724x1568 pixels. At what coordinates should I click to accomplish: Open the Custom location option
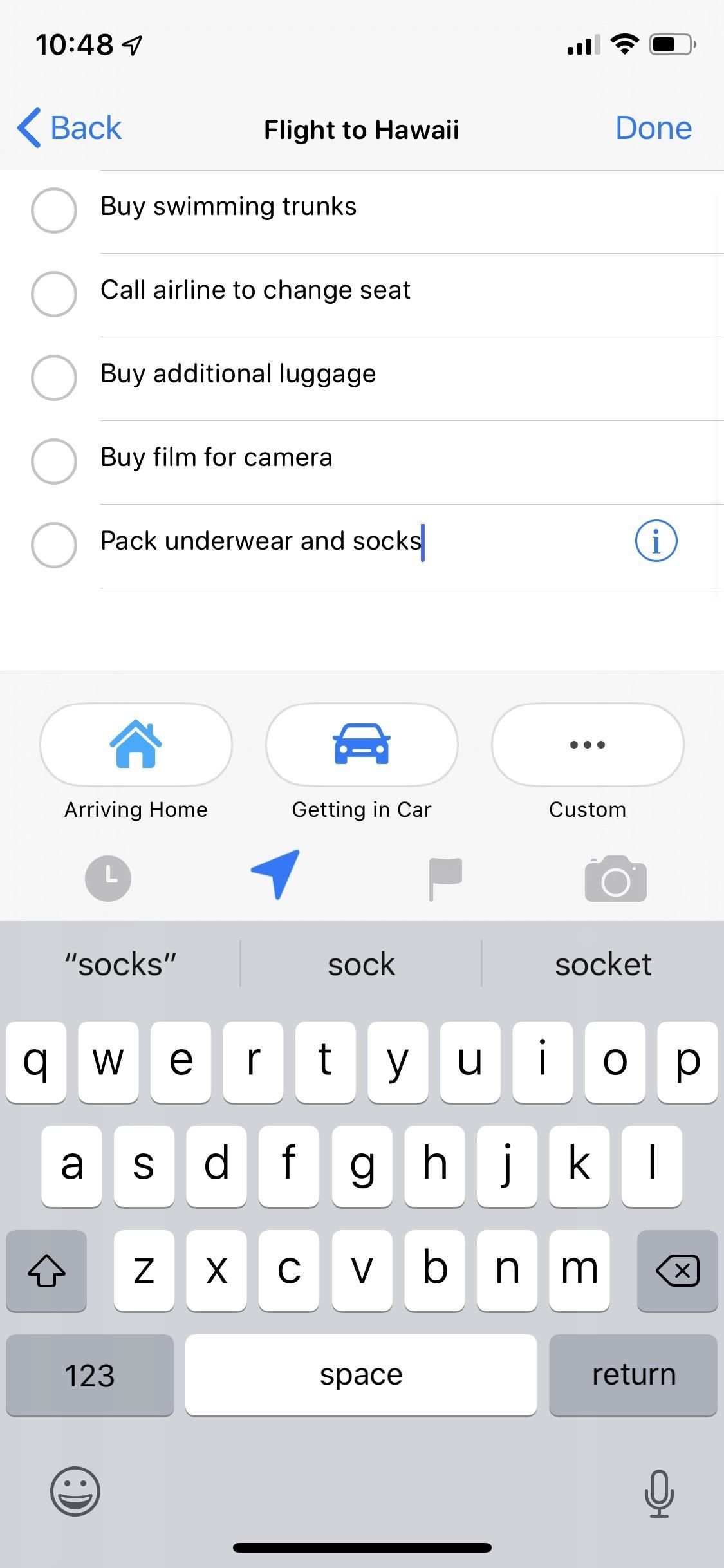(587, 745)
